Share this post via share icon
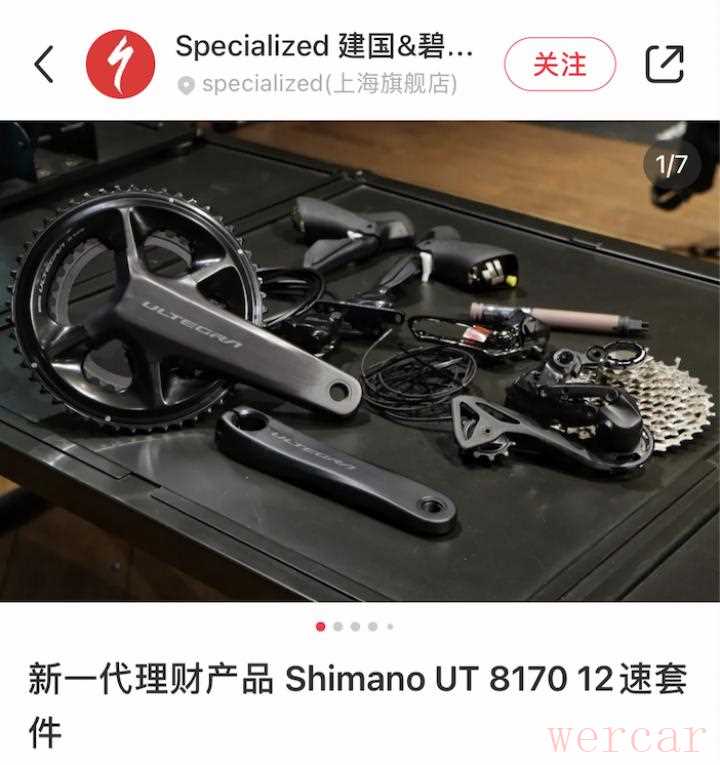The height and width of the screenshot is (765, 720). pyautogui.click(x=664, y=64)
